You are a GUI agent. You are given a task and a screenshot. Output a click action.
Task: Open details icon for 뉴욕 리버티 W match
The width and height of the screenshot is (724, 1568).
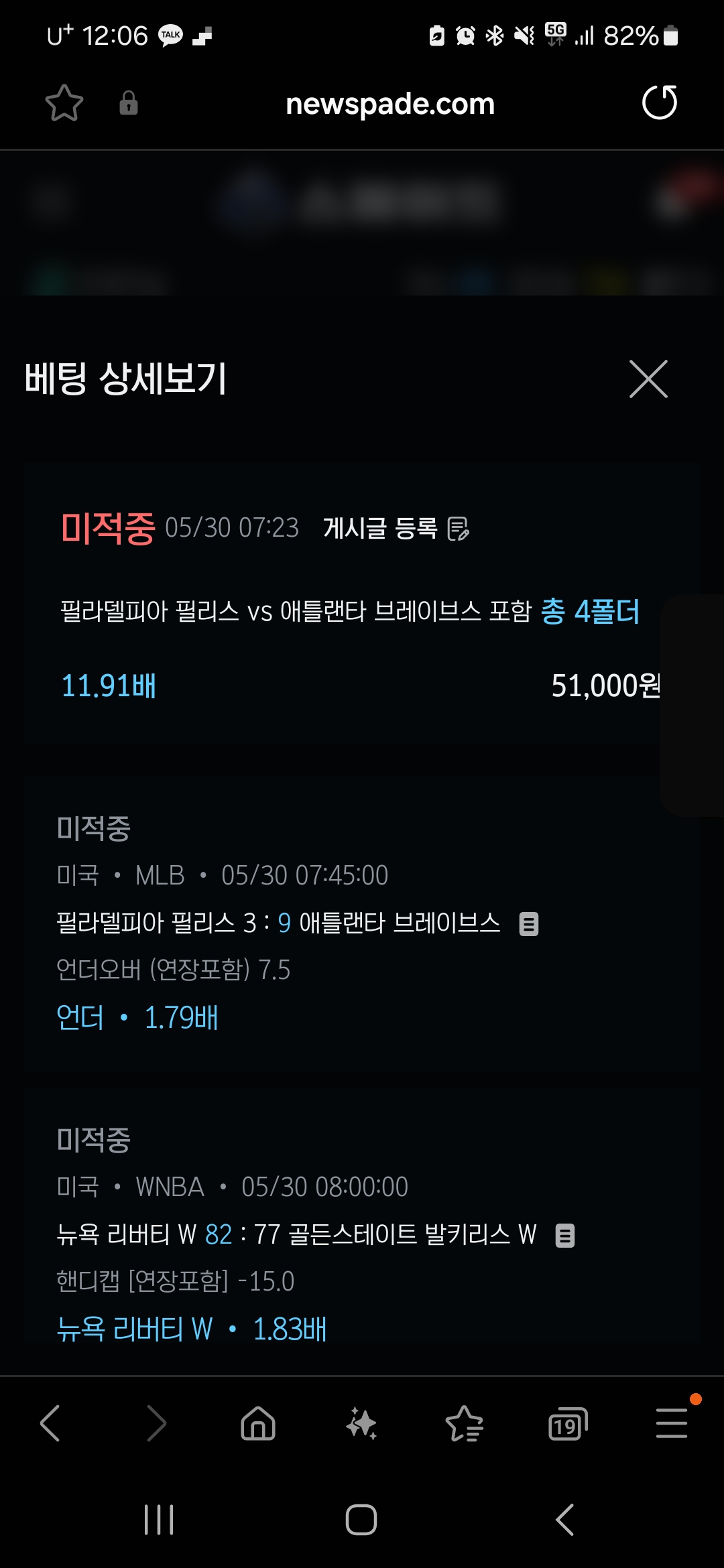point(565,1235)
